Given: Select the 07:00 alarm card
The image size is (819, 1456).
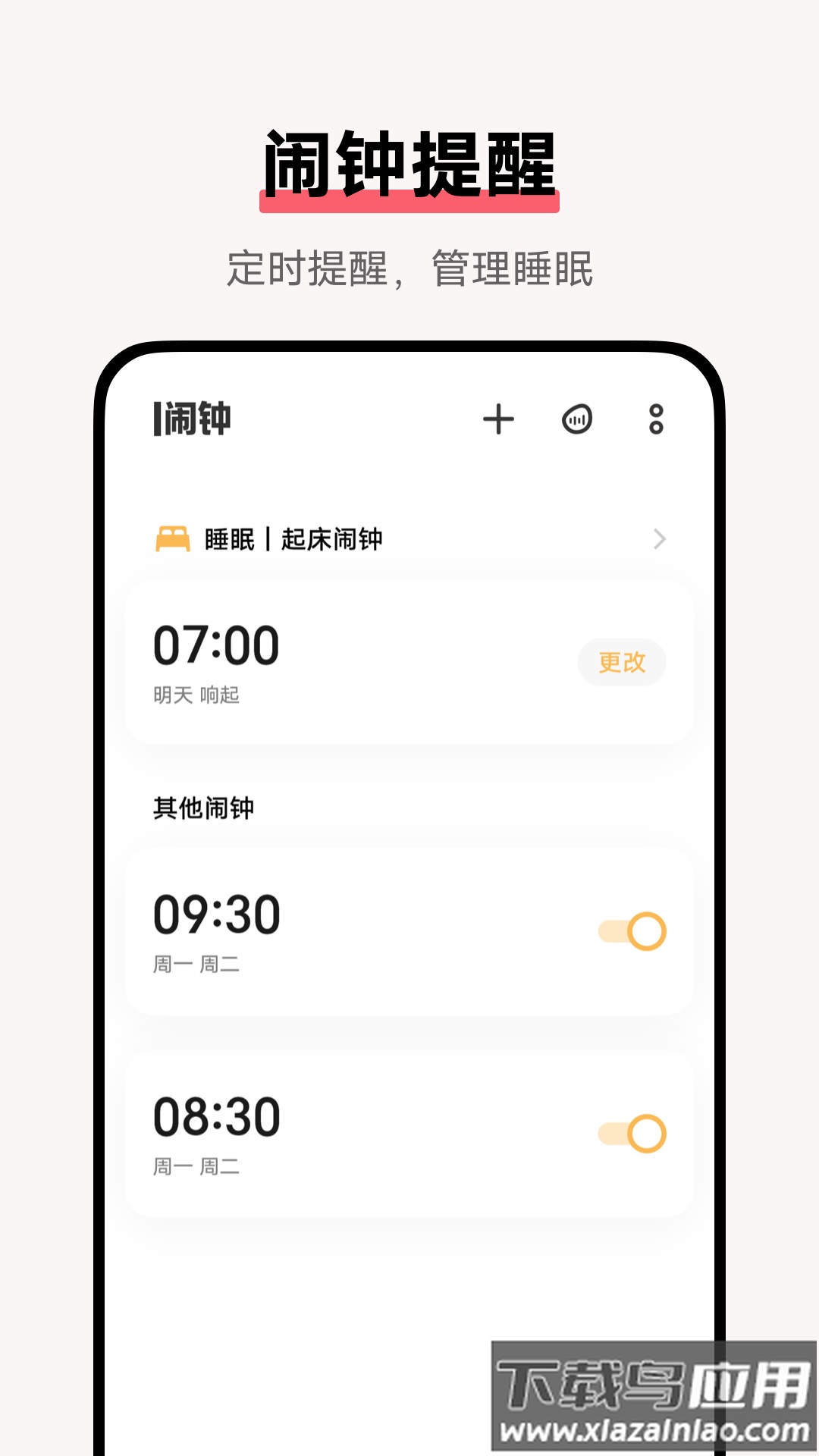Looking at the screenshot, I should (x=409, y=660).
